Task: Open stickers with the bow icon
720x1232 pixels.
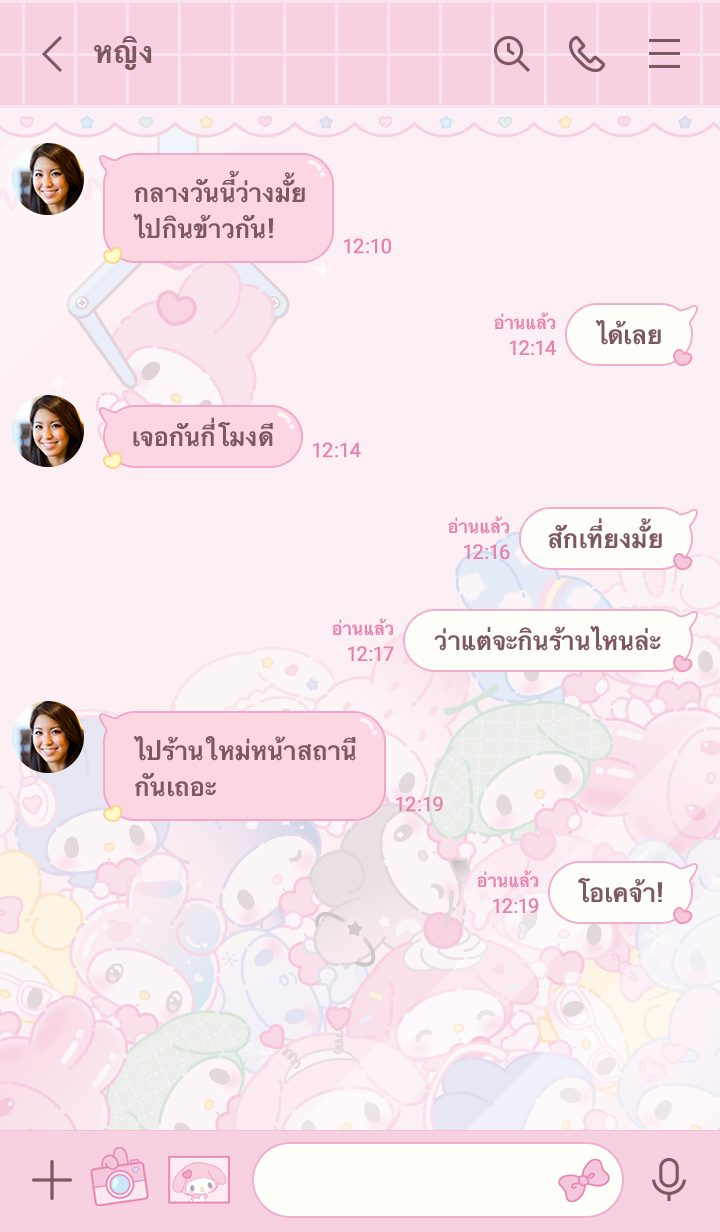Action: click(584, 1180)
